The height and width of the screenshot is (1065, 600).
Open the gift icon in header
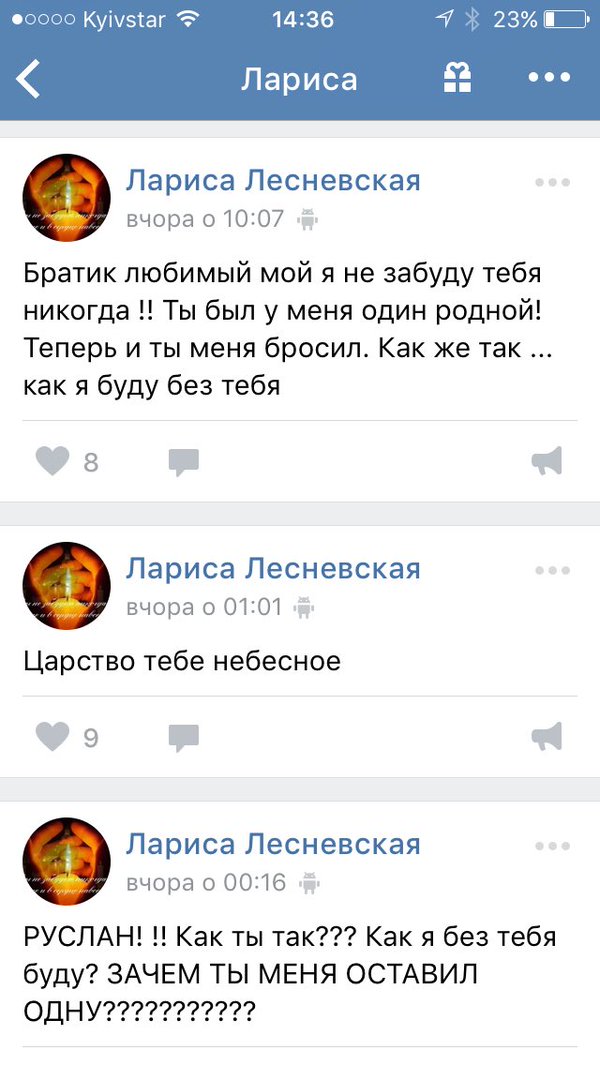tap(457, 78)
